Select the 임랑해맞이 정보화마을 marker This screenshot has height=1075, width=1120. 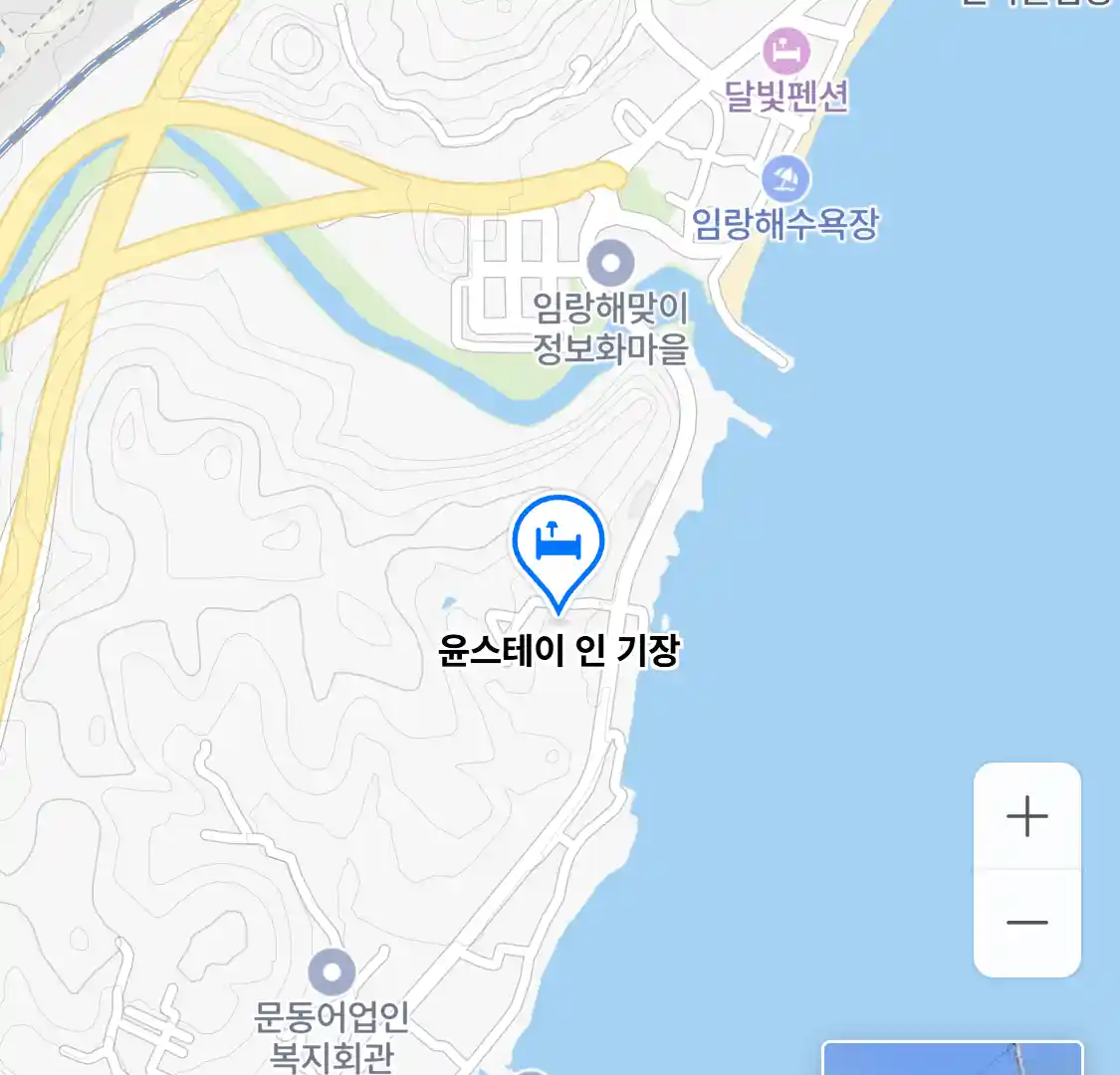(x=610, y=265)
